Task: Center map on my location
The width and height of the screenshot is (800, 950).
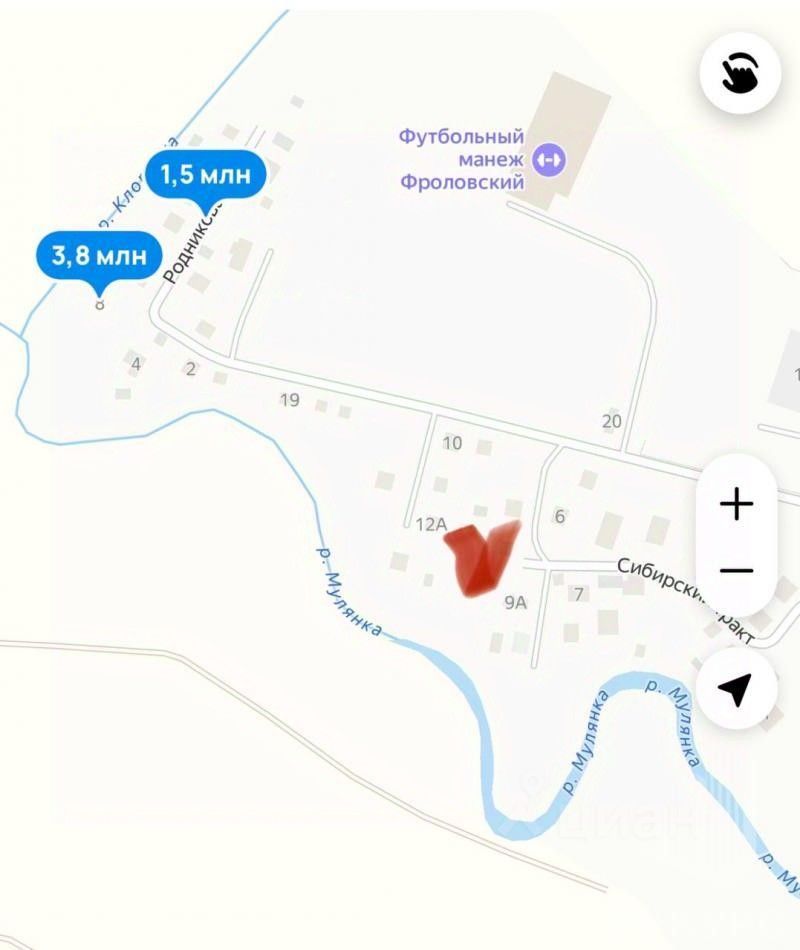Action: [736, 689]
